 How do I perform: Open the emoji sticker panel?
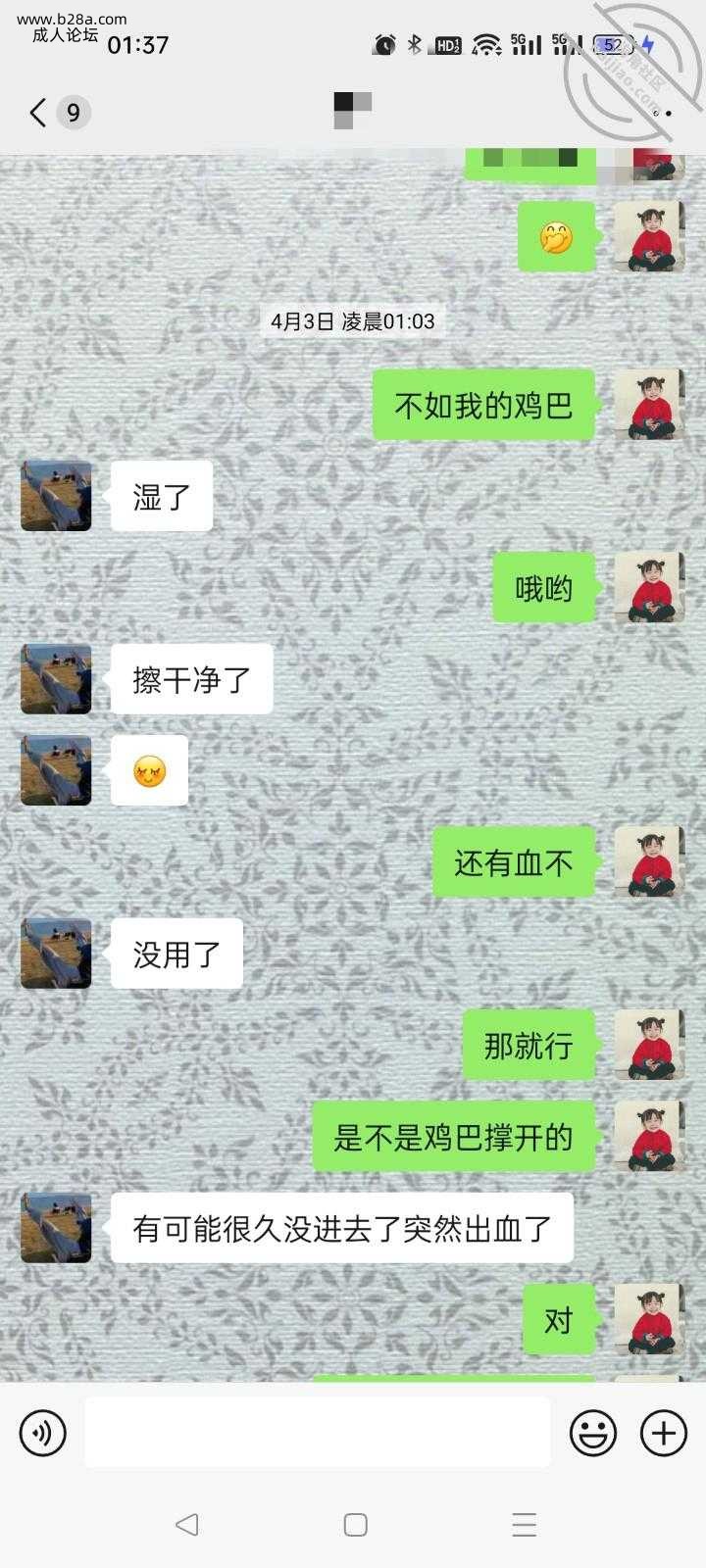coord(593,1433)
